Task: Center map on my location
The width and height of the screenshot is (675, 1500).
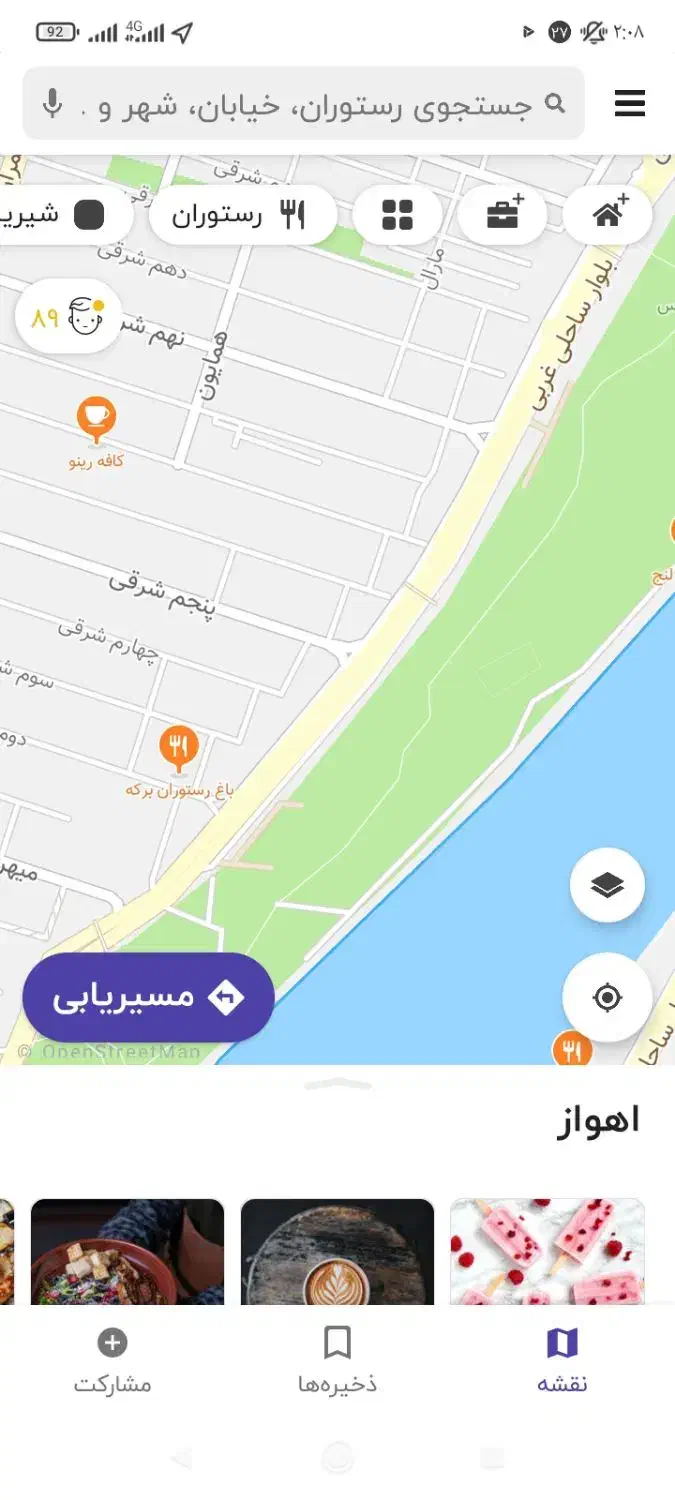Action: pyautogui.click(x=607, y=997)
